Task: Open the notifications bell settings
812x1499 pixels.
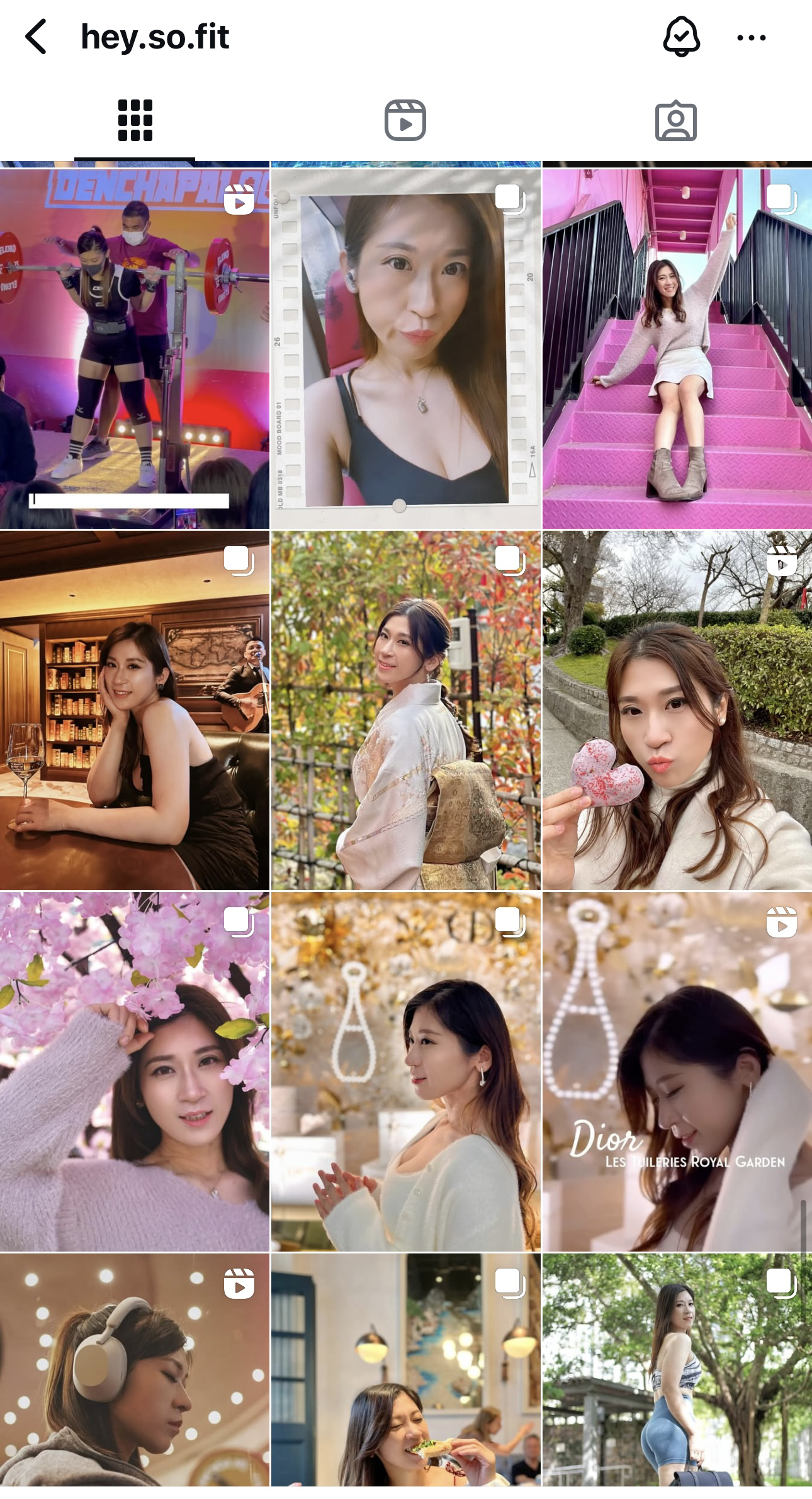Action: [x=681, y=37]
